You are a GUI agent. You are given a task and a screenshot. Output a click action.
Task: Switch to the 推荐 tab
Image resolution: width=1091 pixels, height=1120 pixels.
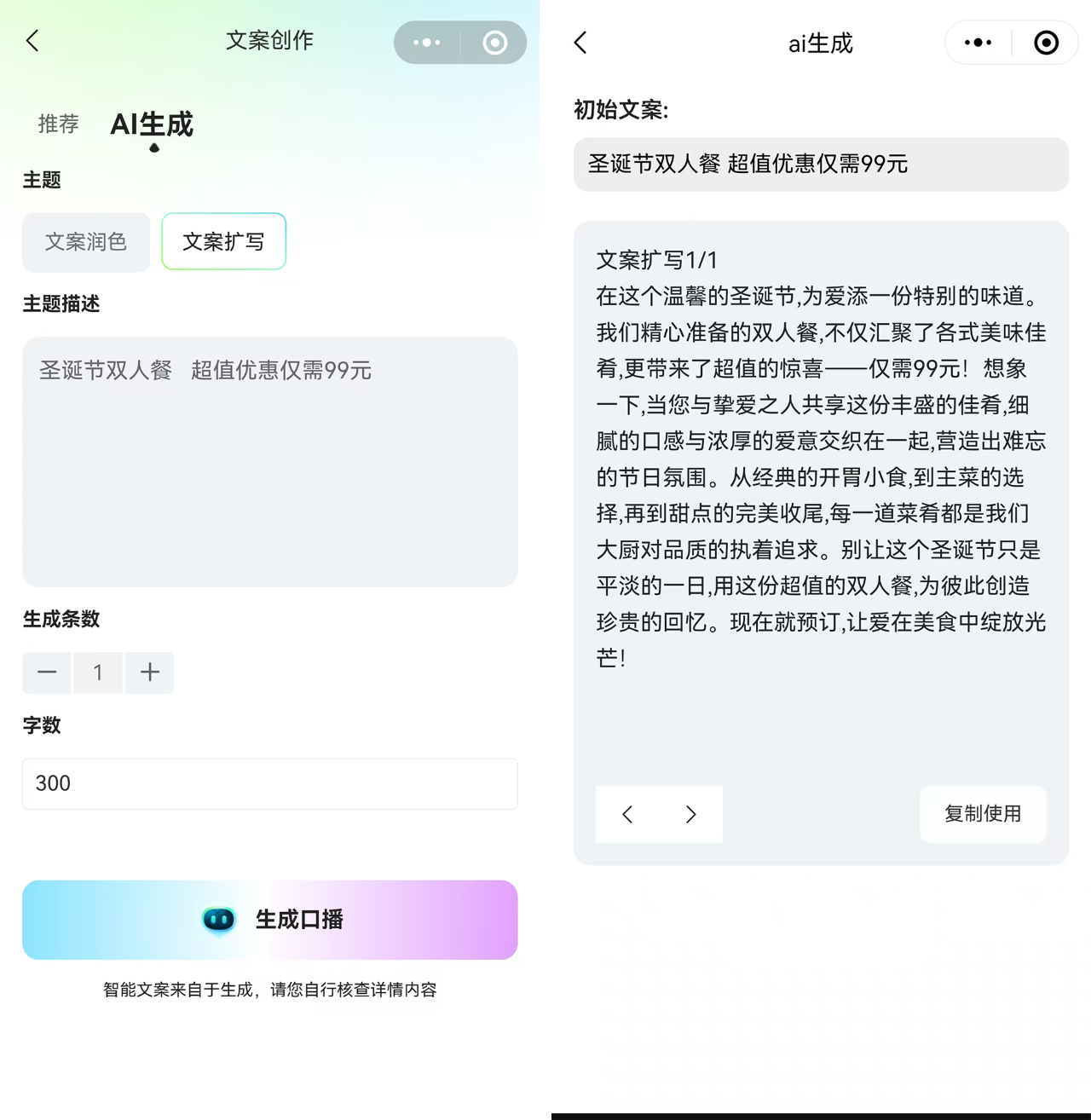[59, 124]
